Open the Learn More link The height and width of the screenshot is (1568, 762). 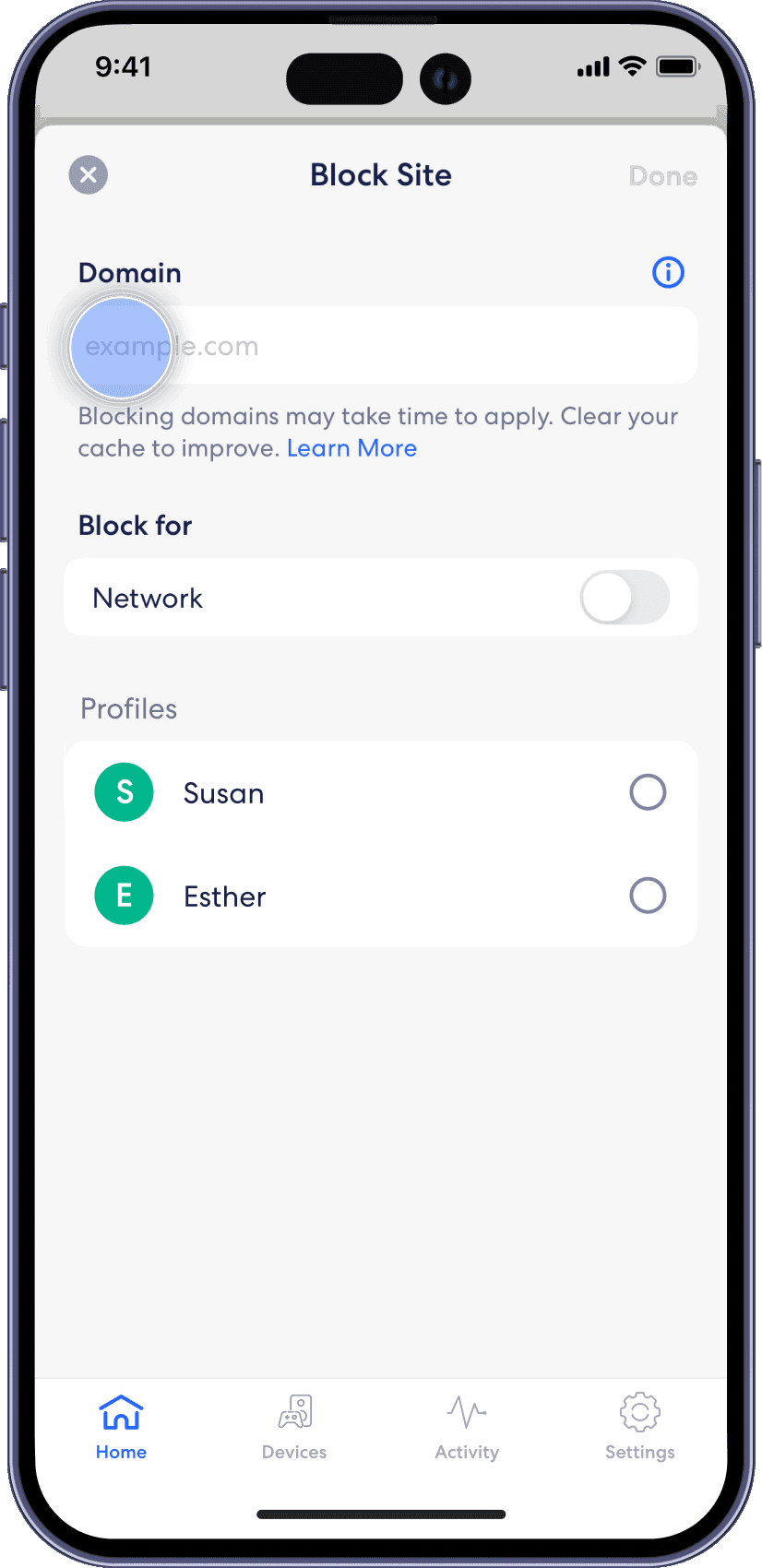pyautogui.click(x=351, y=448)
